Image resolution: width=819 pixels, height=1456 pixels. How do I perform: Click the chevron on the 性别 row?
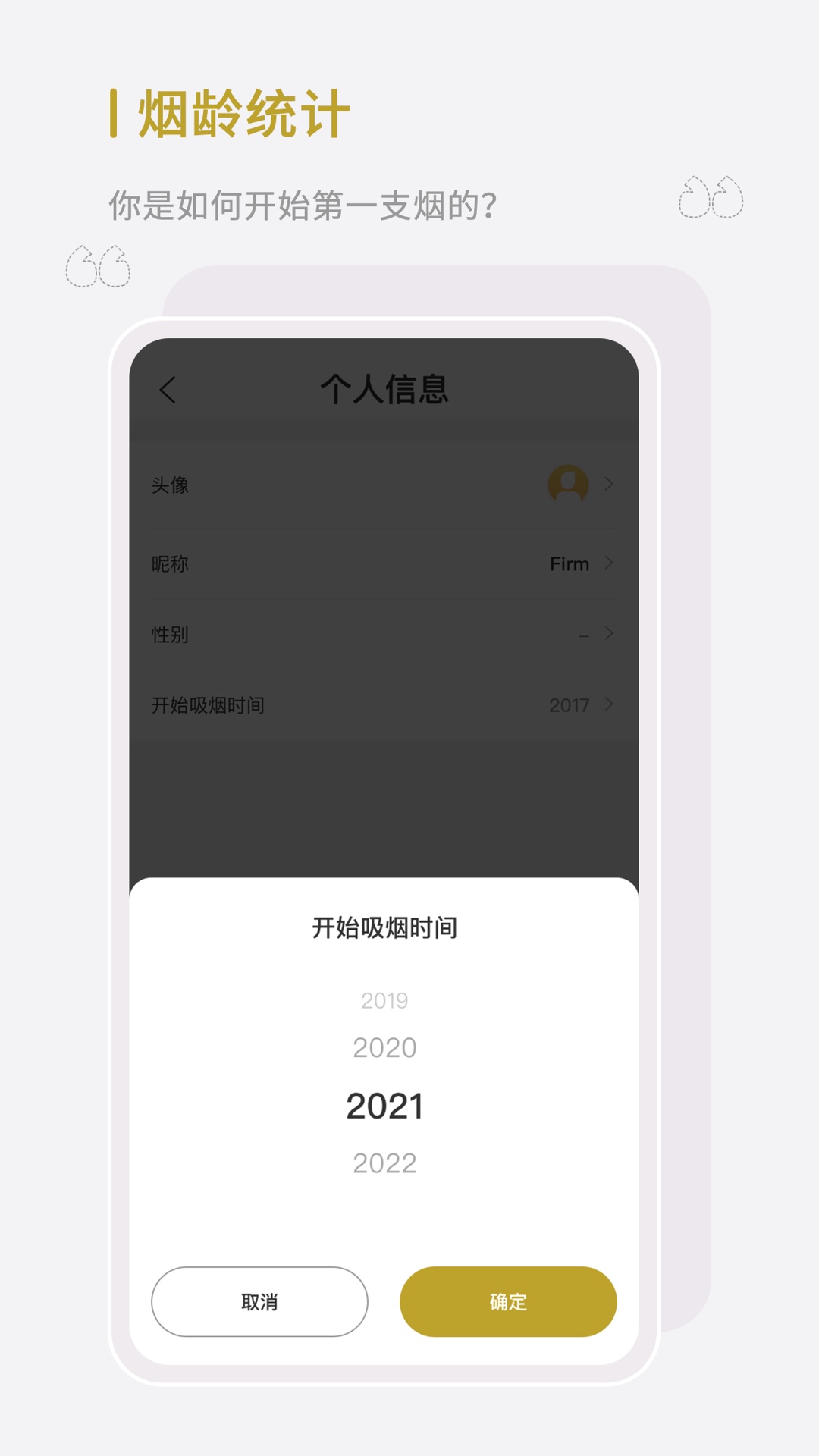tap(608, 634)
